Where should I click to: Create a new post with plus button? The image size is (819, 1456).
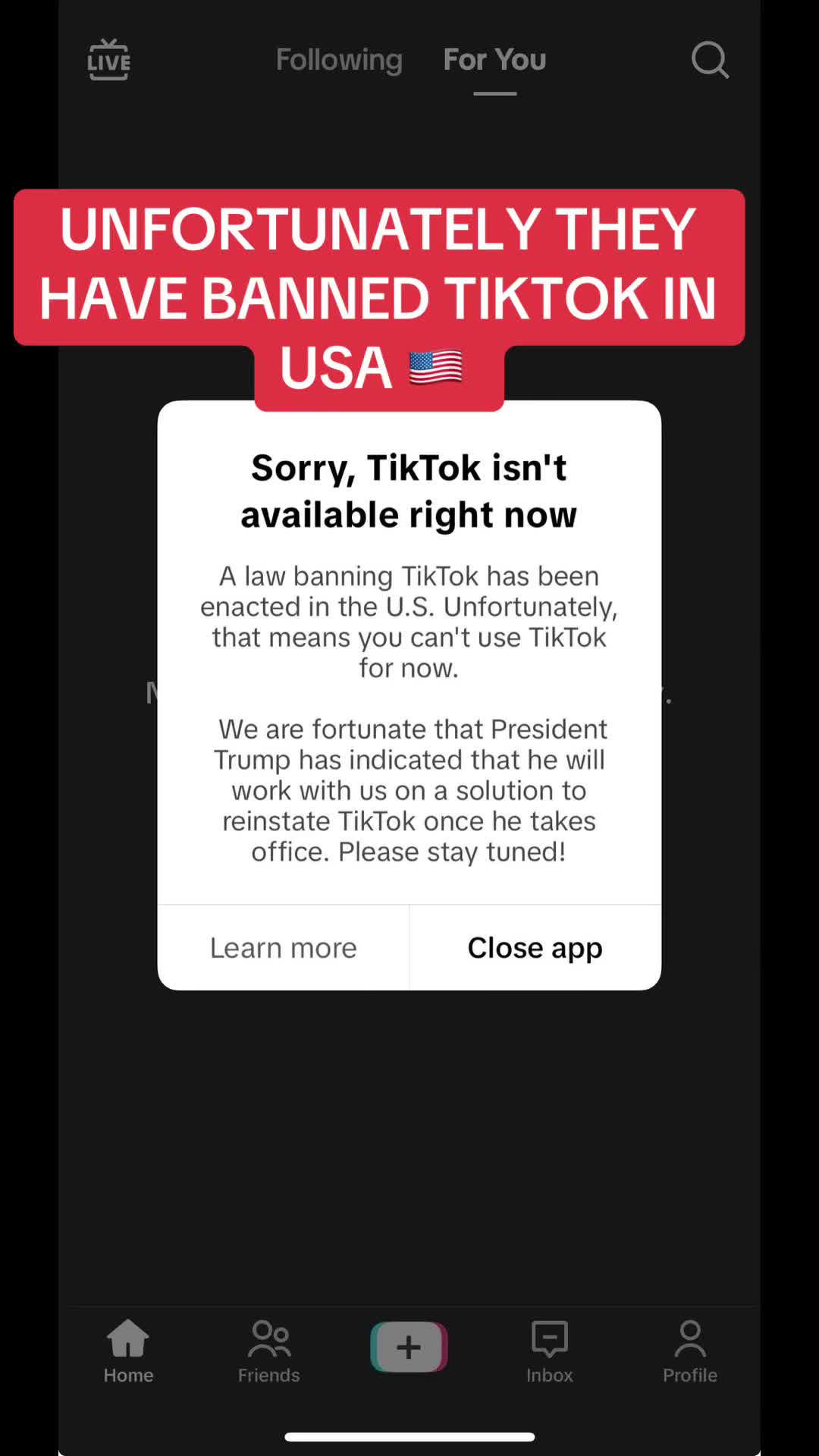coord(409,1347)
